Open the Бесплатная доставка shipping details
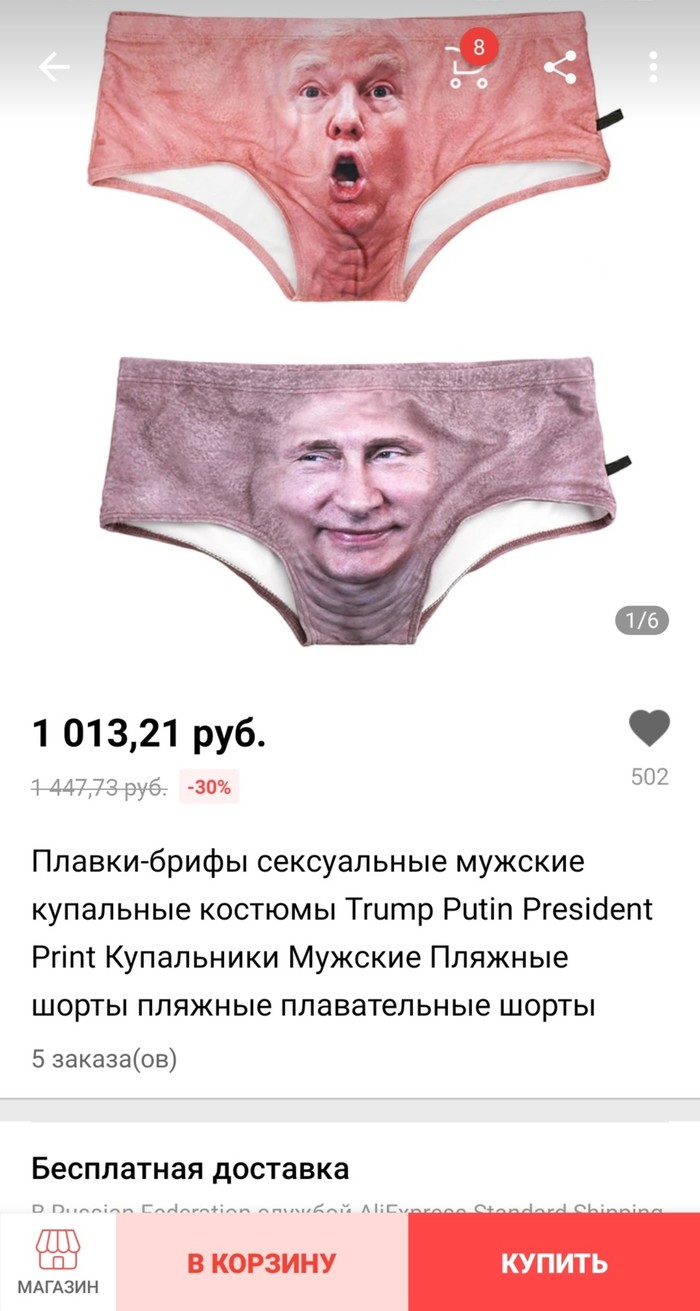This screenshot has width=700, height=1311. (x=190, y=1168)
